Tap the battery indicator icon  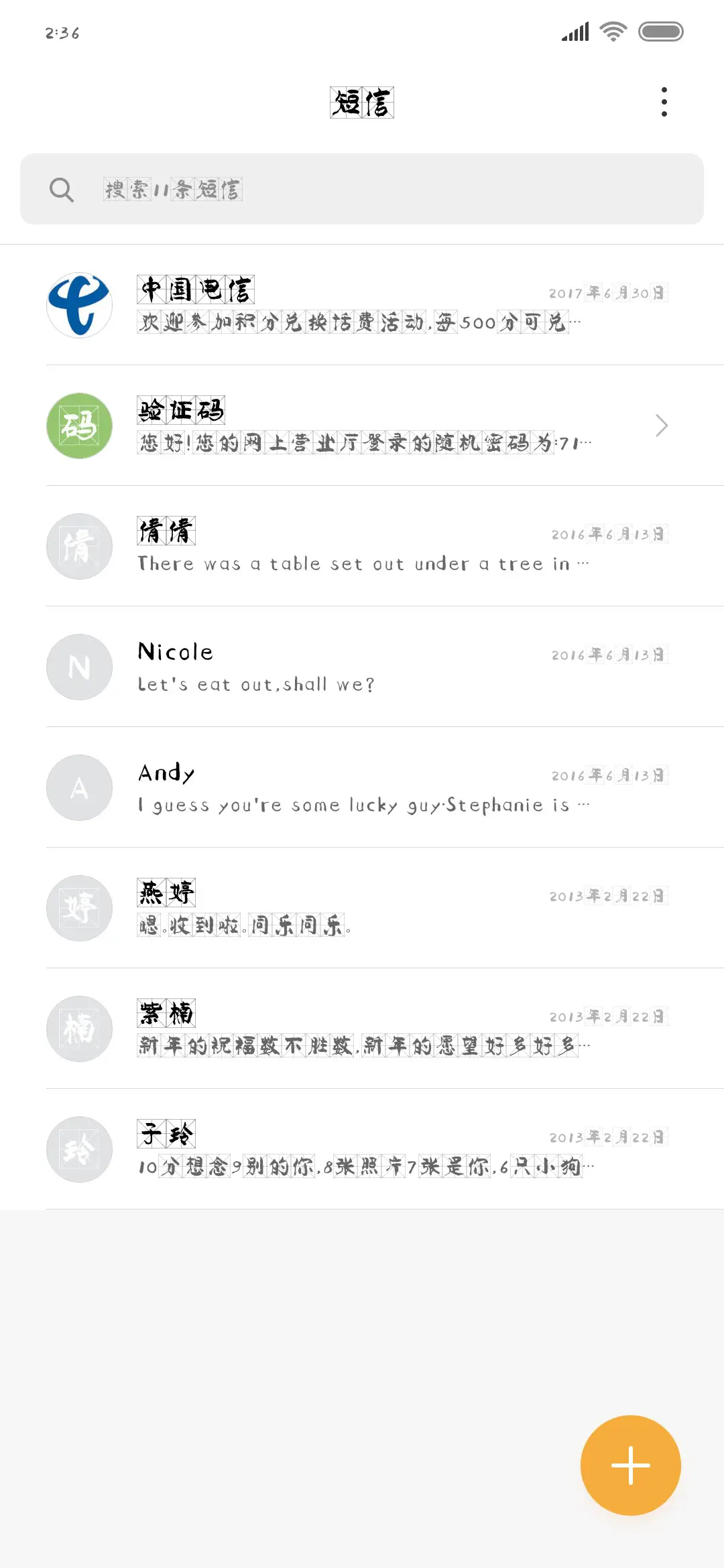[660, 30]
